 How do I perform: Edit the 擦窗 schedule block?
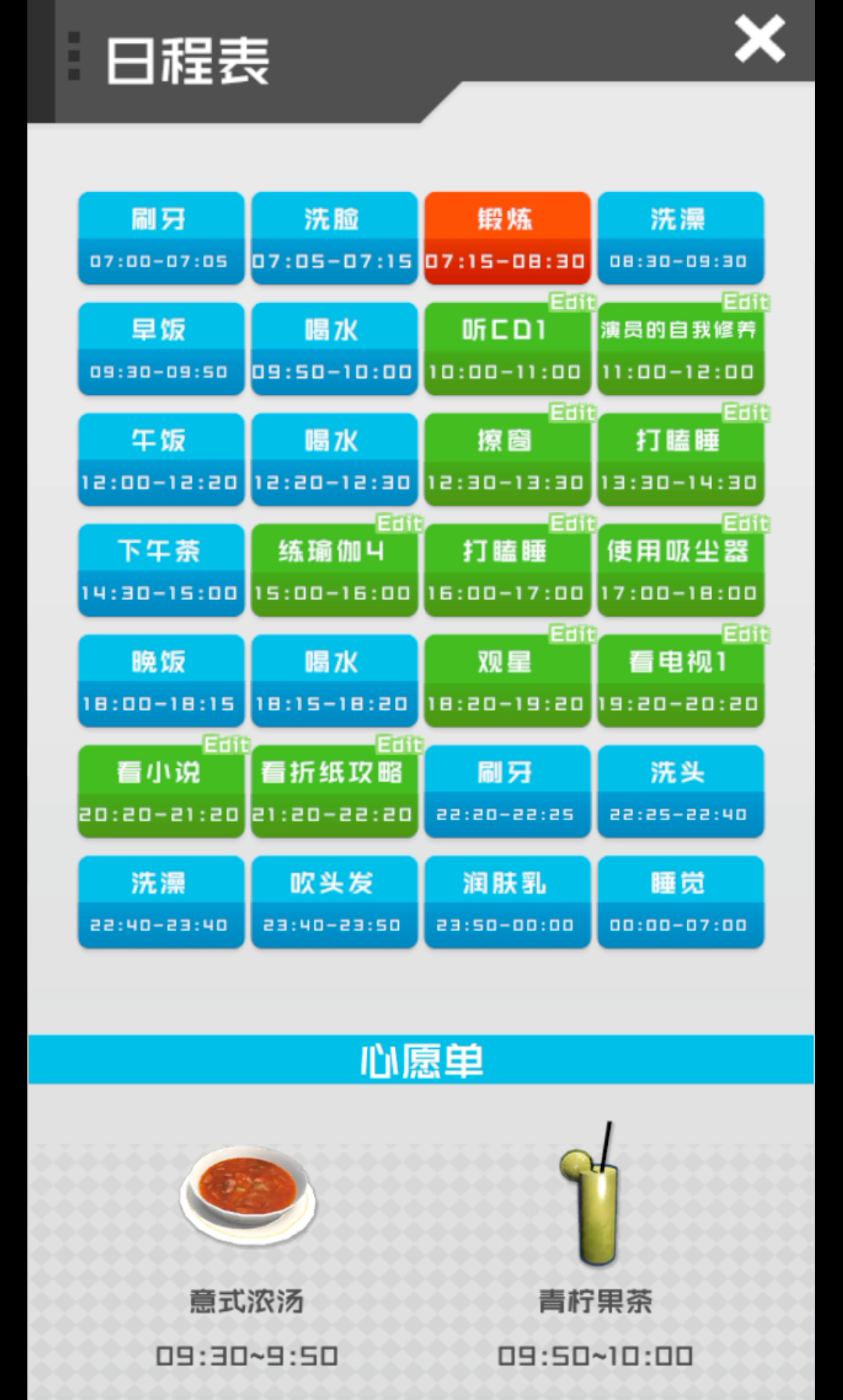pyautogui.click(x=507, y=459)
